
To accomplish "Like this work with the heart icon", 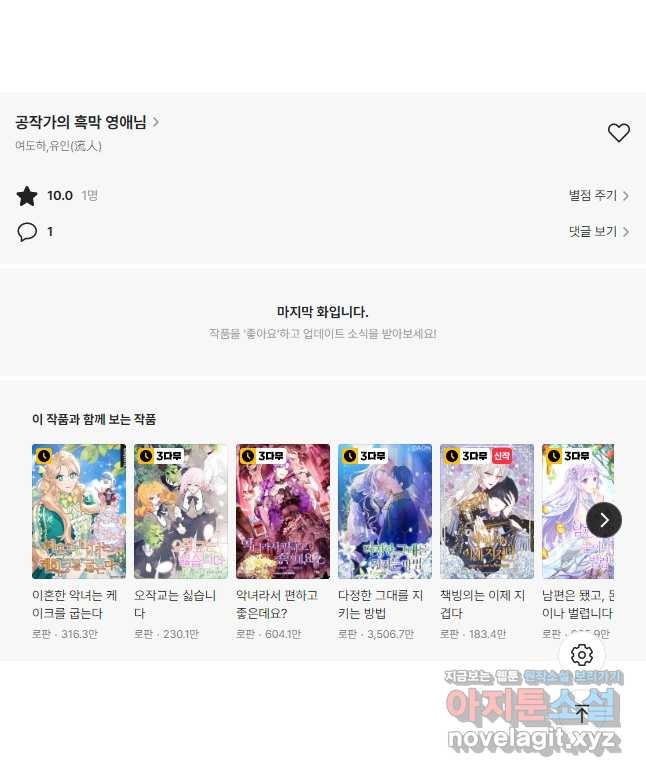I will click(619, 132).
